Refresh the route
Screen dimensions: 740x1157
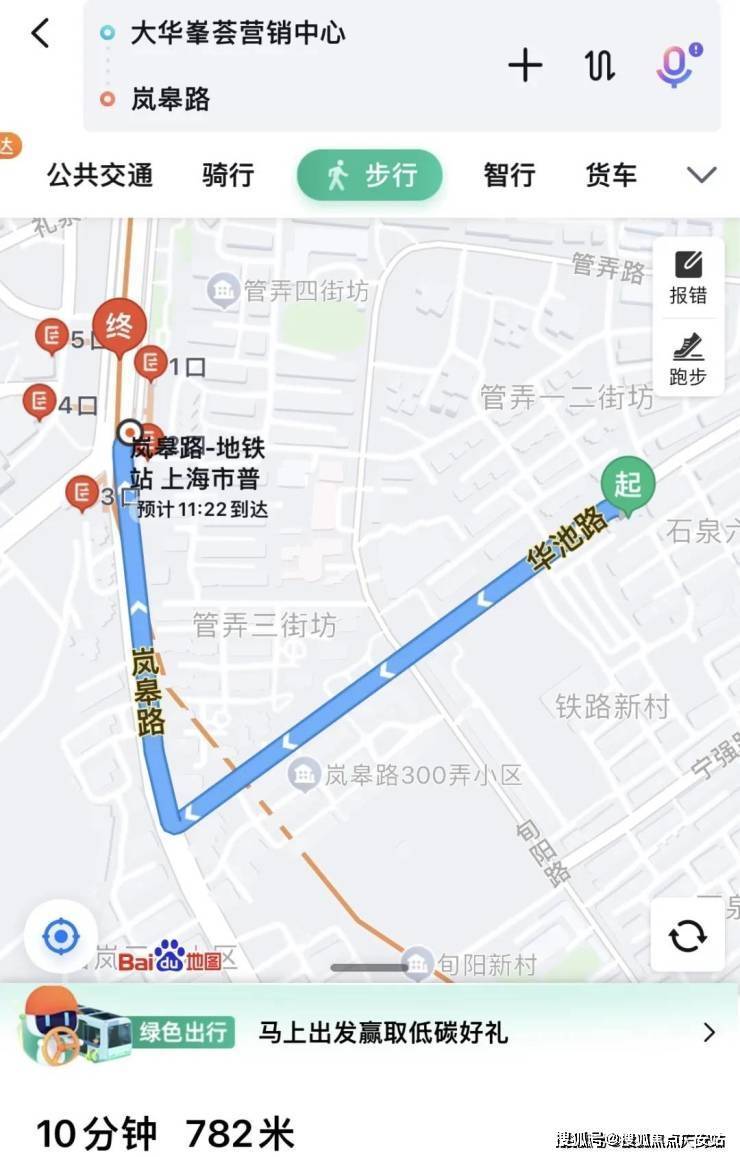pos(687,936)
